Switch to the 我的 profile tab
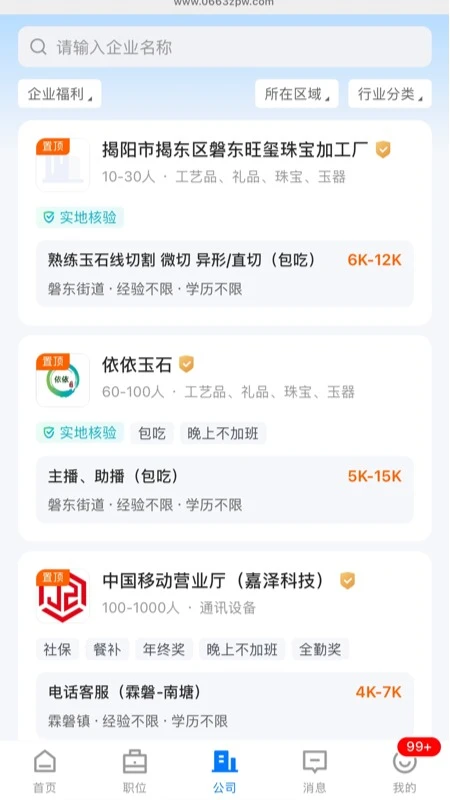The height and width of the screenshot is (800, 450). tap(405, 770)
